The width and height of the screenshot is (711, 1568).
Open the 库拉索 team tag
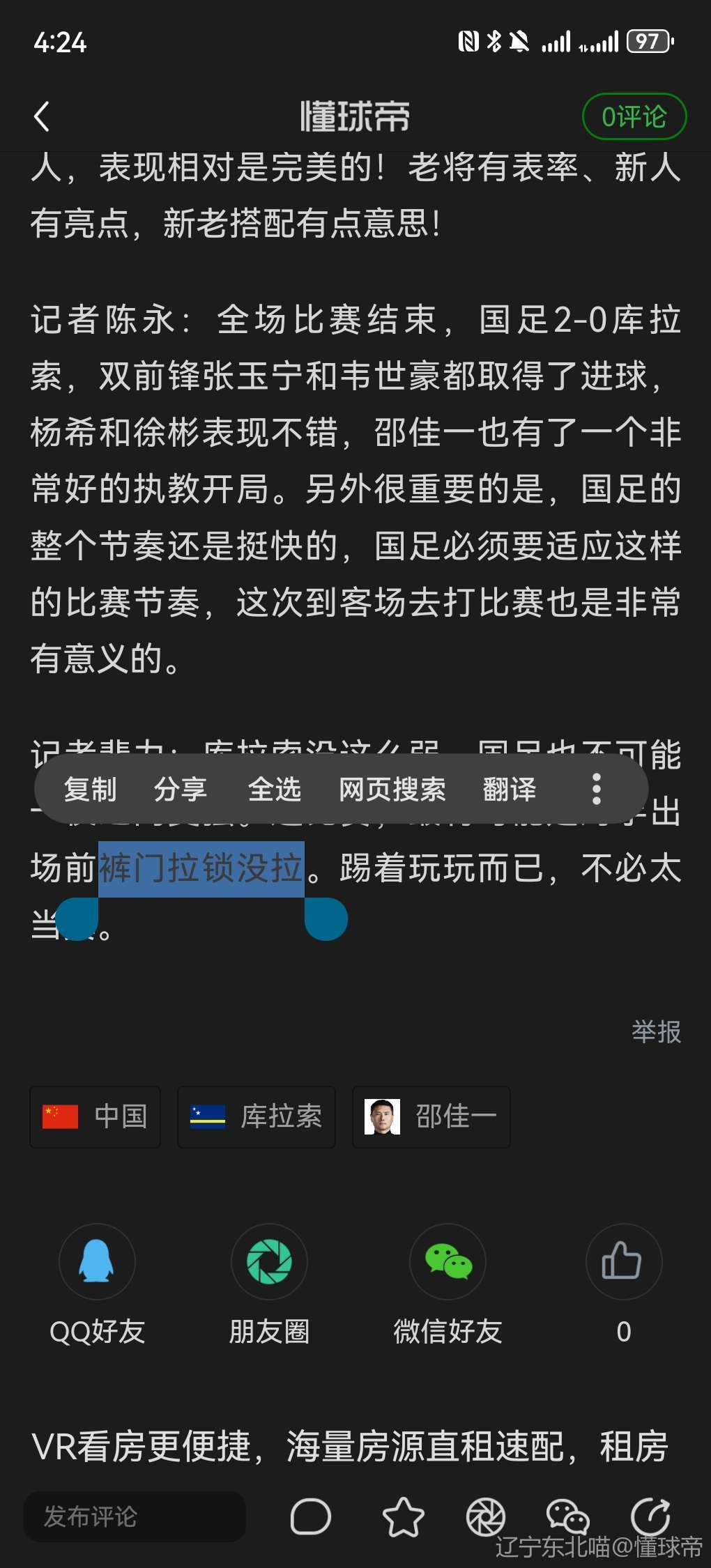(x=256, y=1117)
